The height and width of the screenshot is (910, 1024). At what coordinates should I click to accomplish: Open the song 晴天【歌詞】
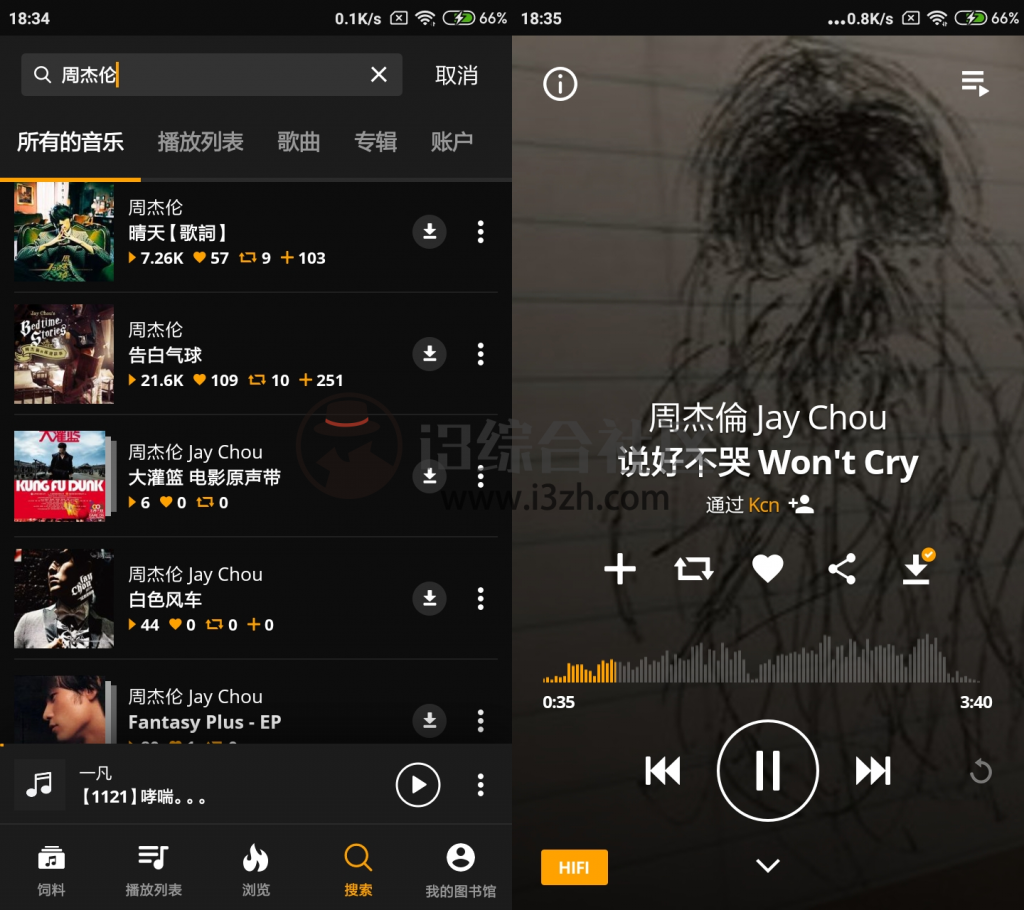[x=178, y=233]
